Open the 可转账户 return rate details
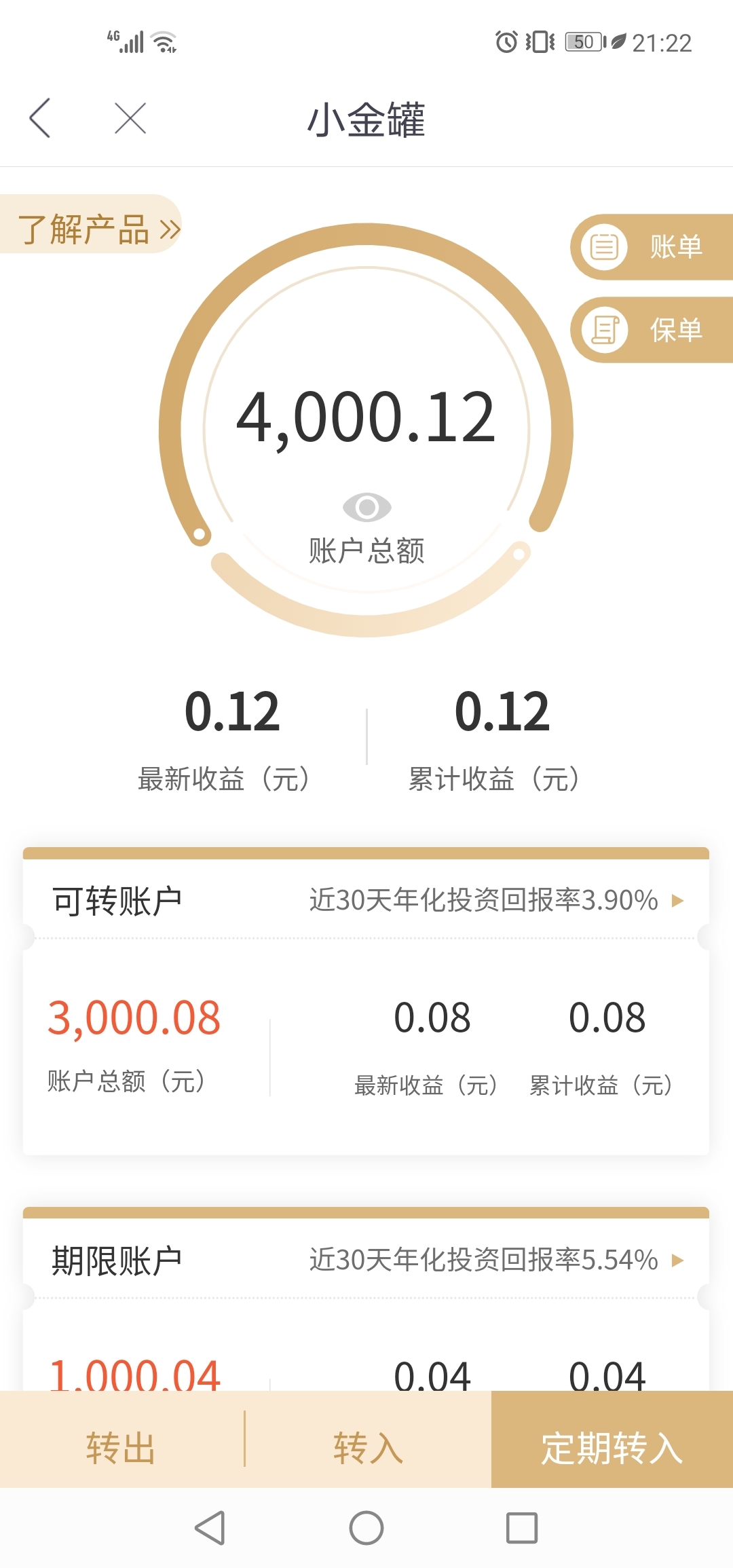The height and width of the screenshot is (1568, 733). coord(496,900)
